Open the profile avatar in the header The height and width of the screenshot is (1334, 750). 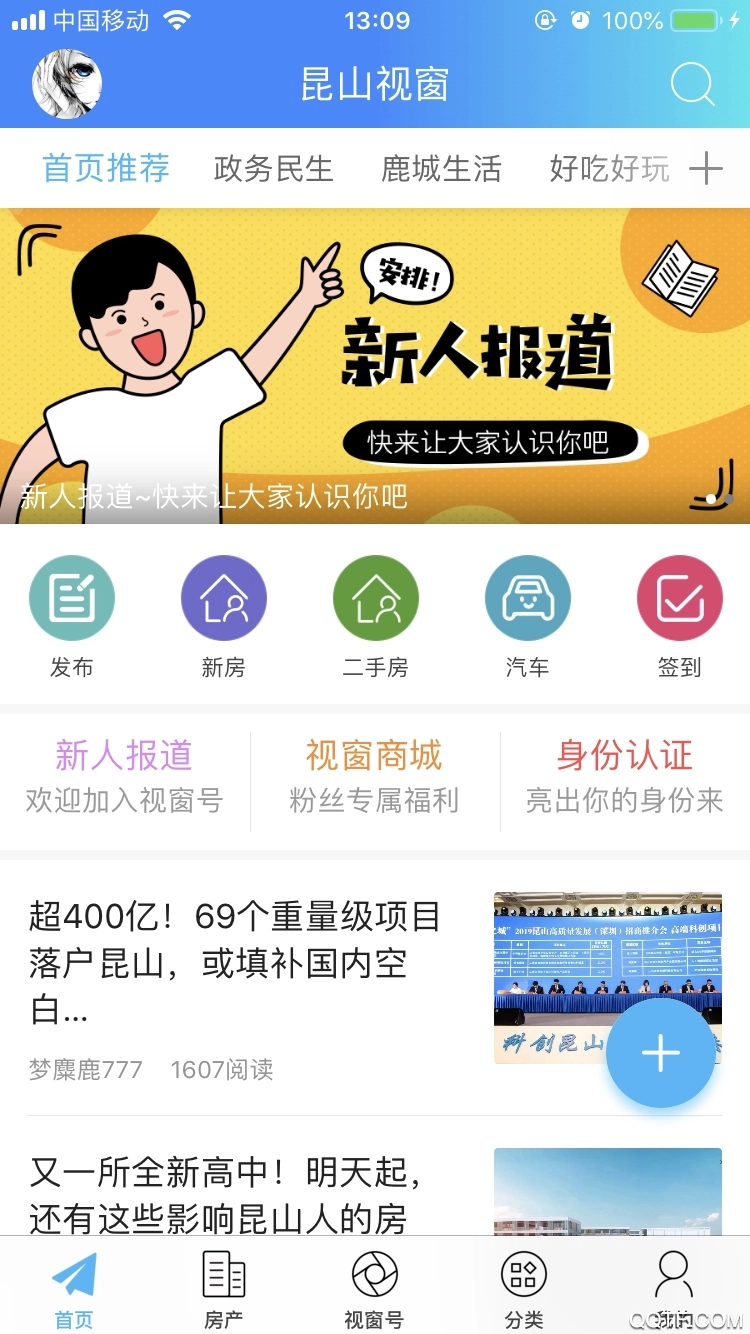tap(67, 85)
